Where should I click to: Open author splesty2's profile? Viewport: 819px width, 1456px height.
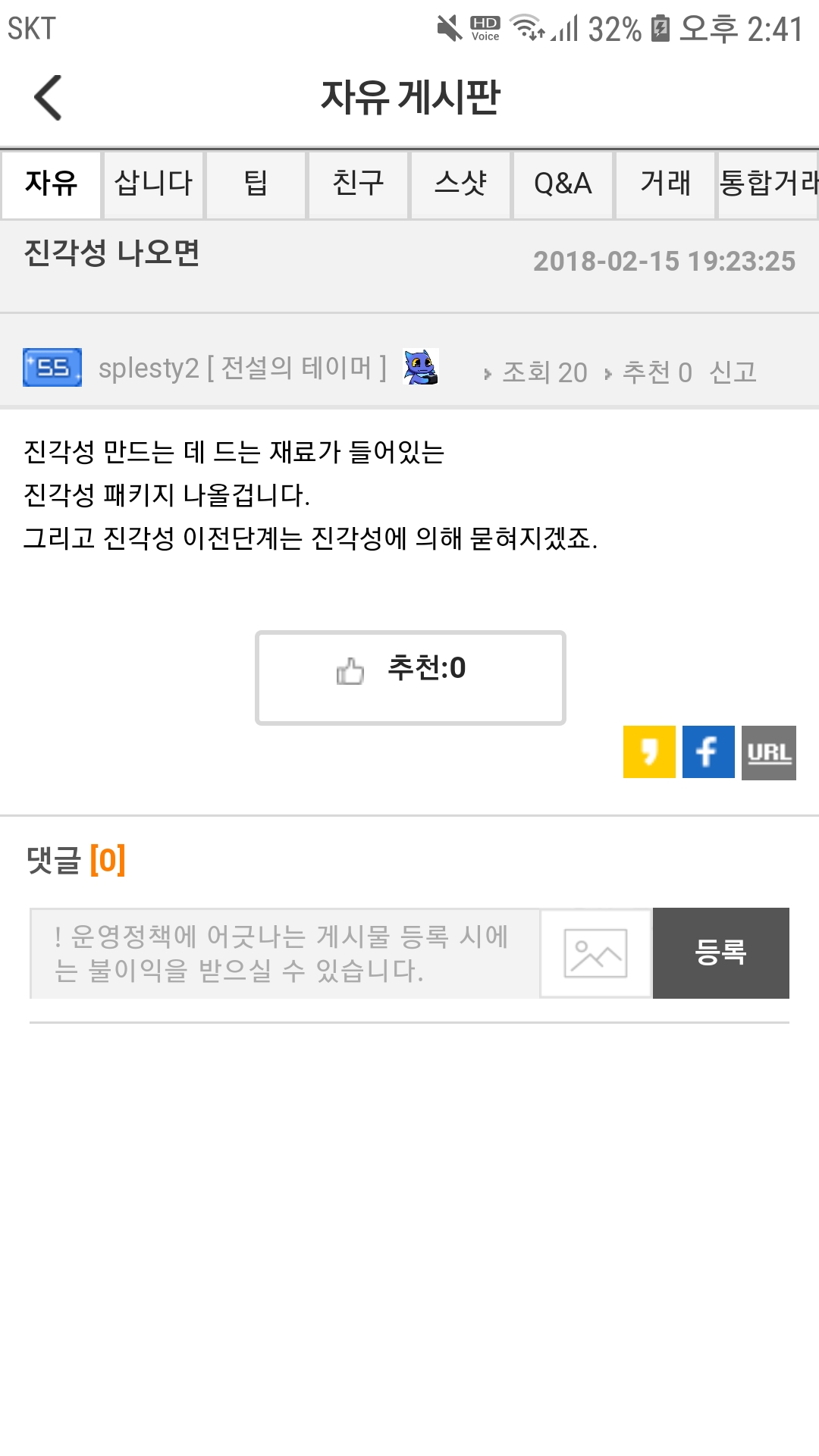[x=149, y=369]
